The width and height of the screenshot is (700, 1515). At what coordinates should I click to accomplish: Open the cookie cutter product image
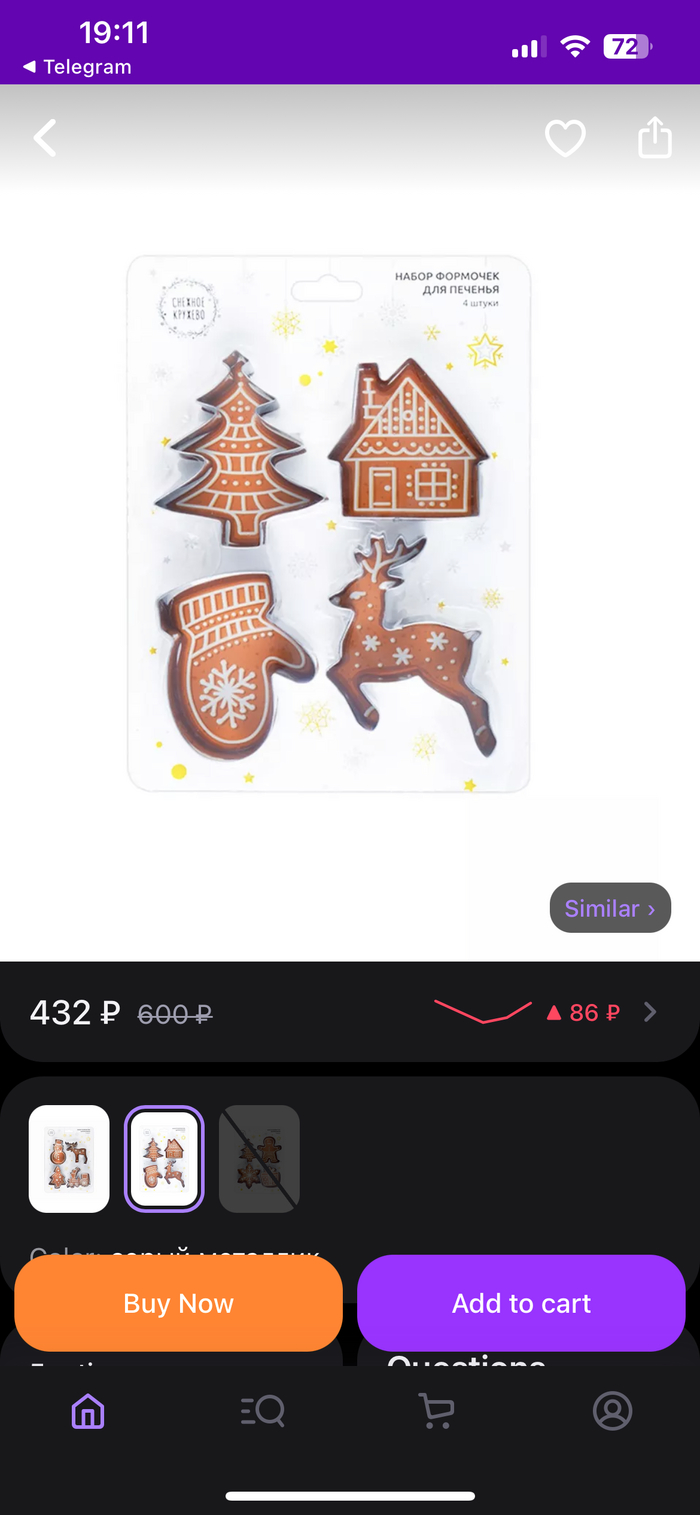click(329, 523)
